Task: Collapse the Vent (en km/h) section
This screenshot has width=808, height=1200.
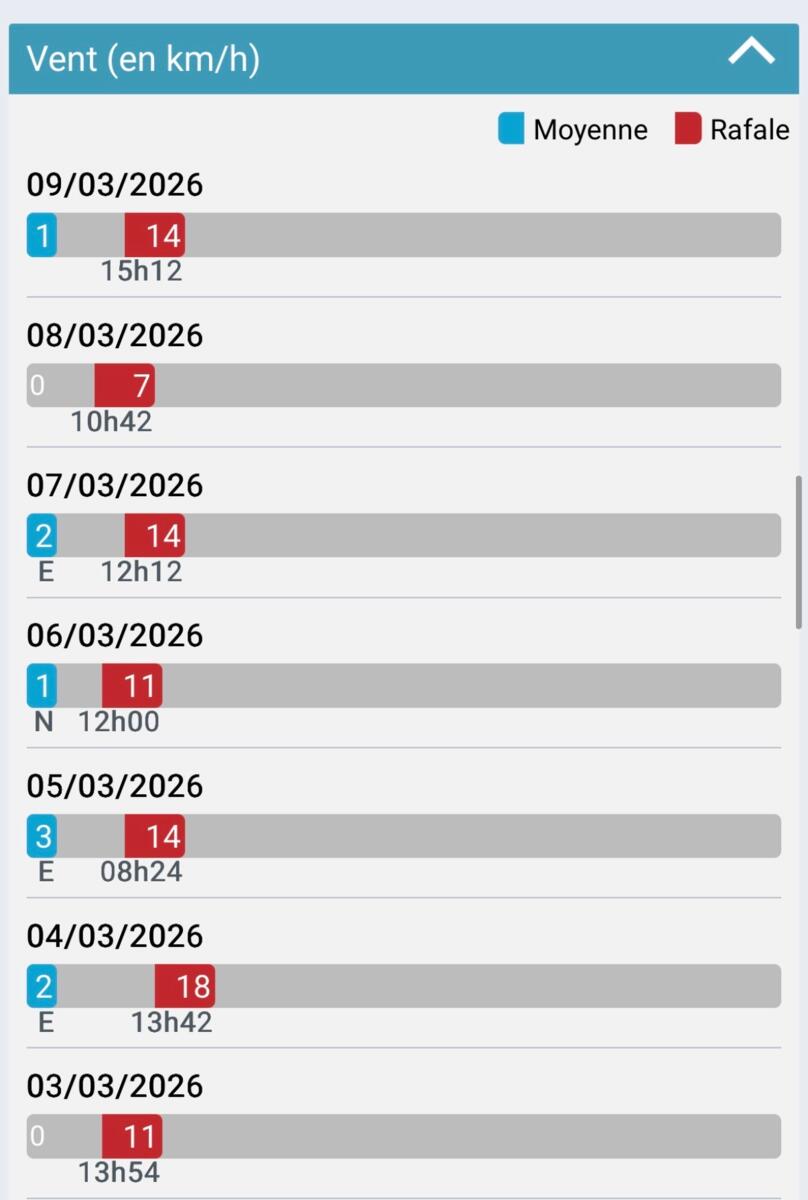Action: [x=751, y=54]
